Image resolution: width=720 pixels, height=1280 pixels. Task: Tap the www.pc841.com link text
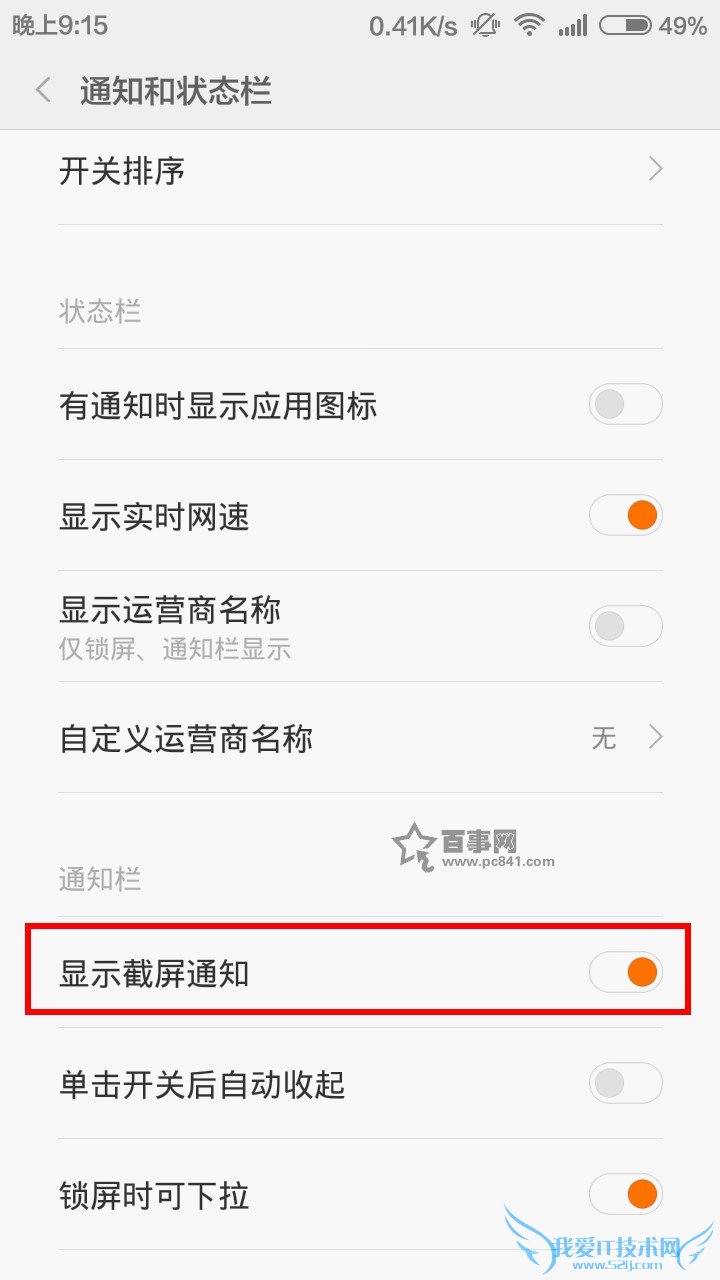[x=498, y=861]
